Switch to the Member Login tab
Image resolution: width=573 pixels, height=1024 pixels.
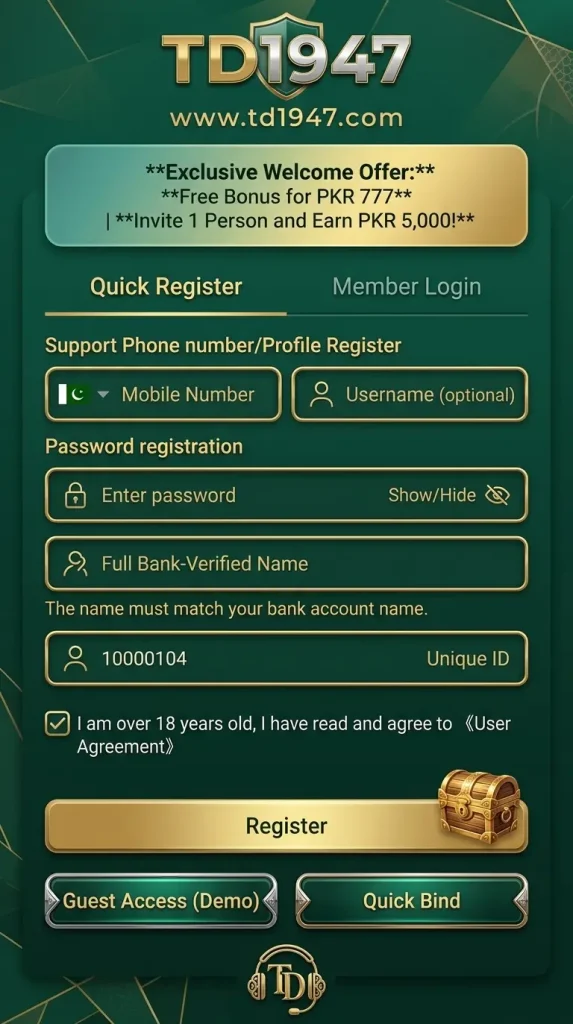pyautogui.click(x=406, y=287)
